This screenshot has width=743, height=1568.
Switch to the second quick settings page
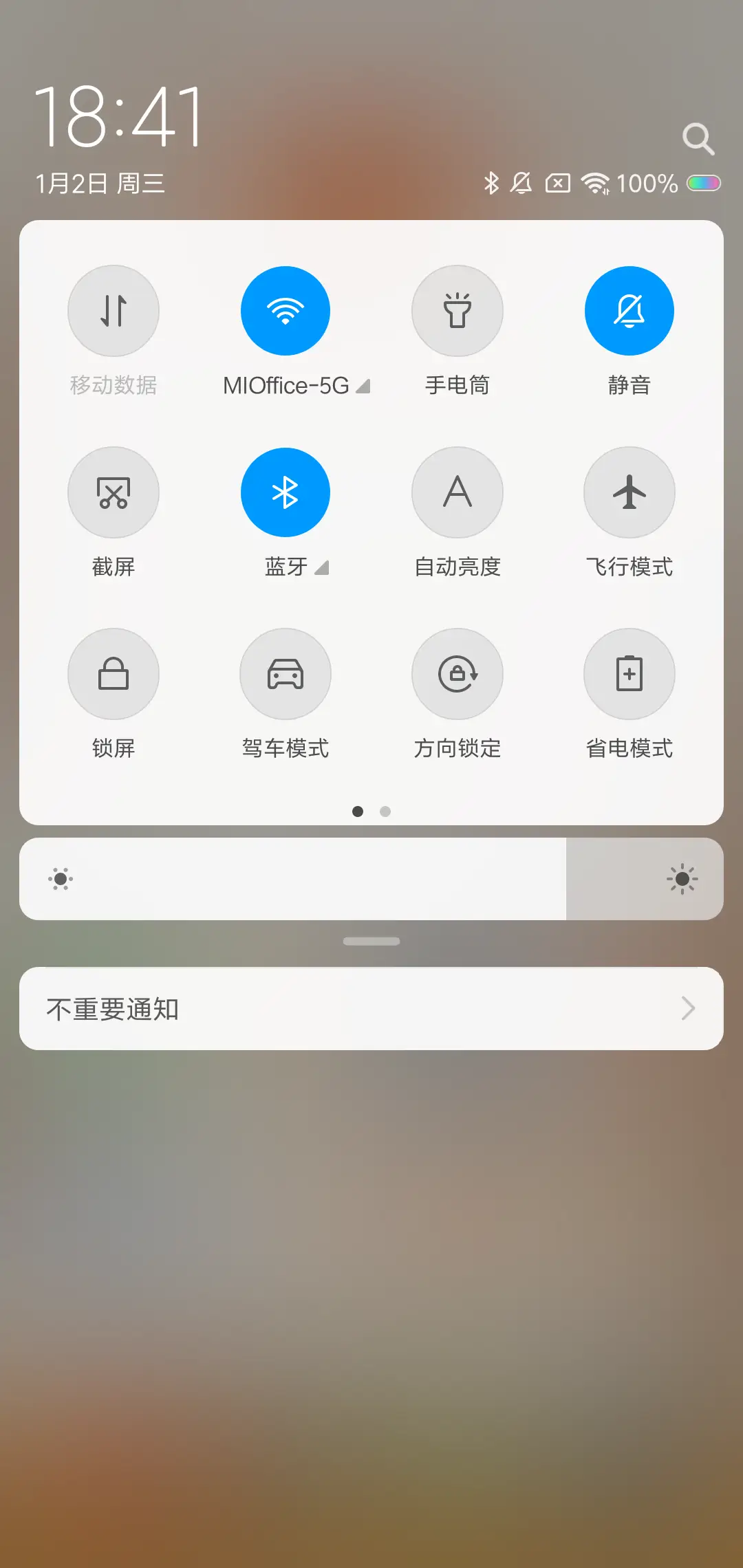(385, 812)
